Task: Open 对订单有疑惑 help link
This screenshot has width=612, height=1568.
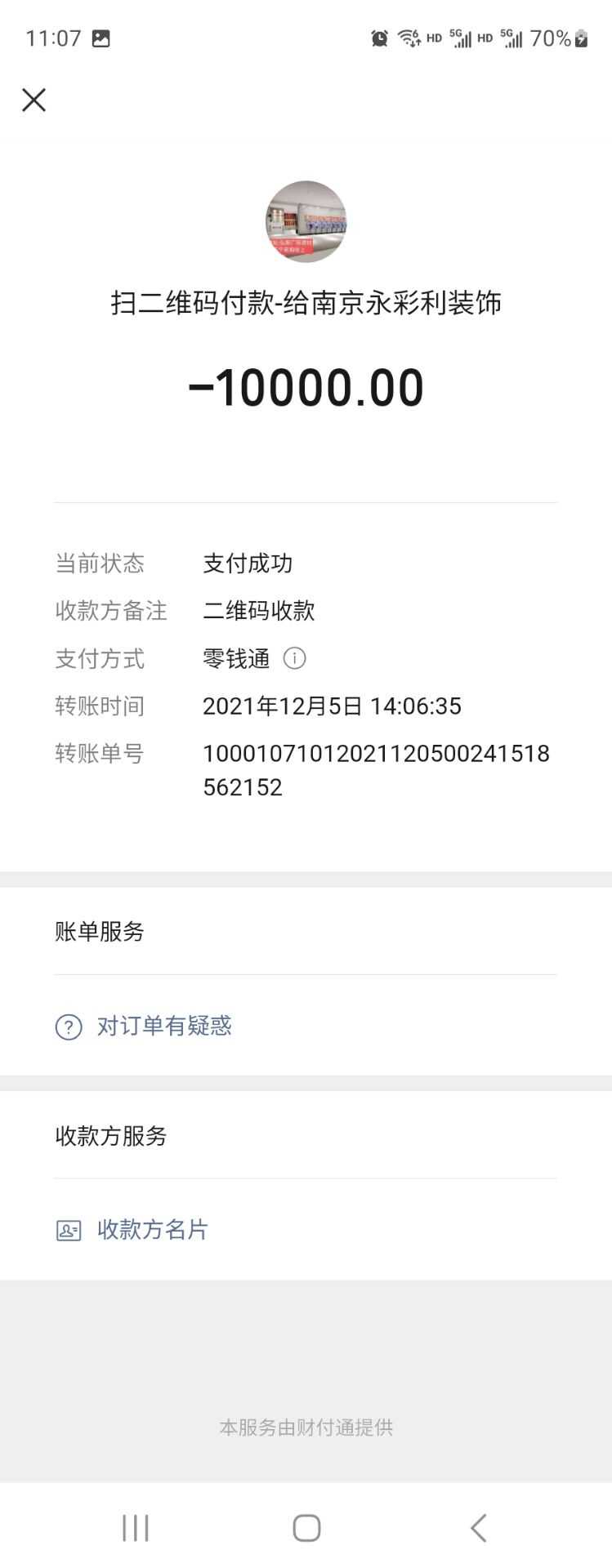Action: 163,1026
